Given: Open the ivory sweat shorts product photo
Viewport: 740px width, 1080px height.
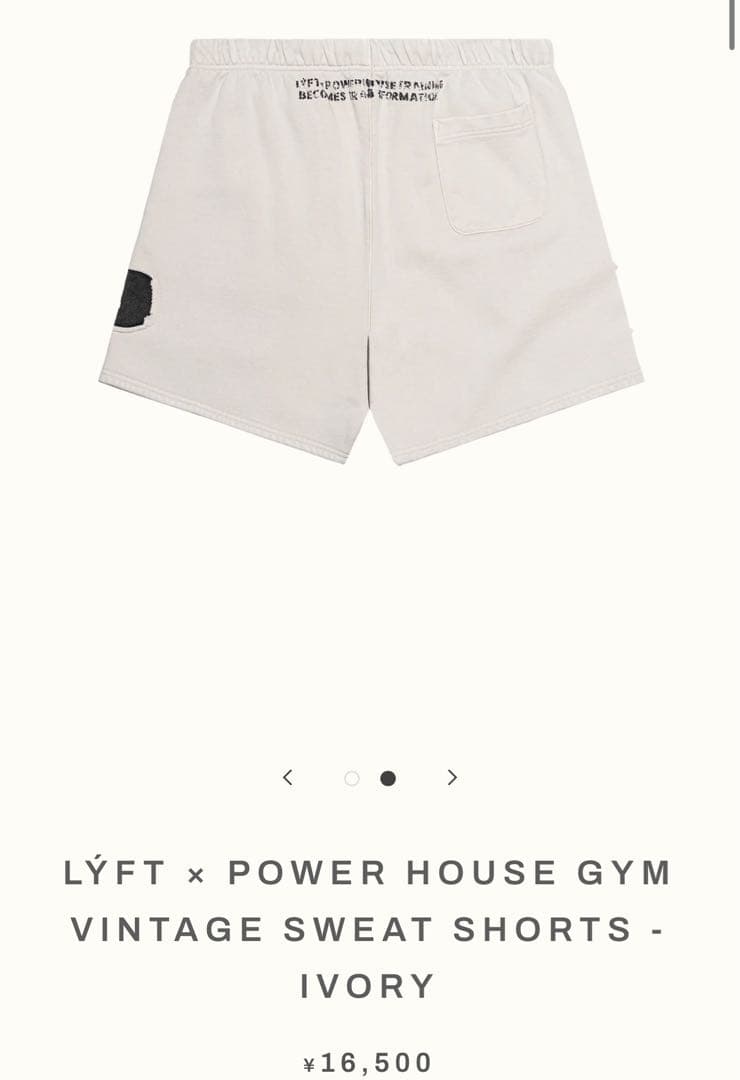Looking at the screenshot, I should click(370, 250).
